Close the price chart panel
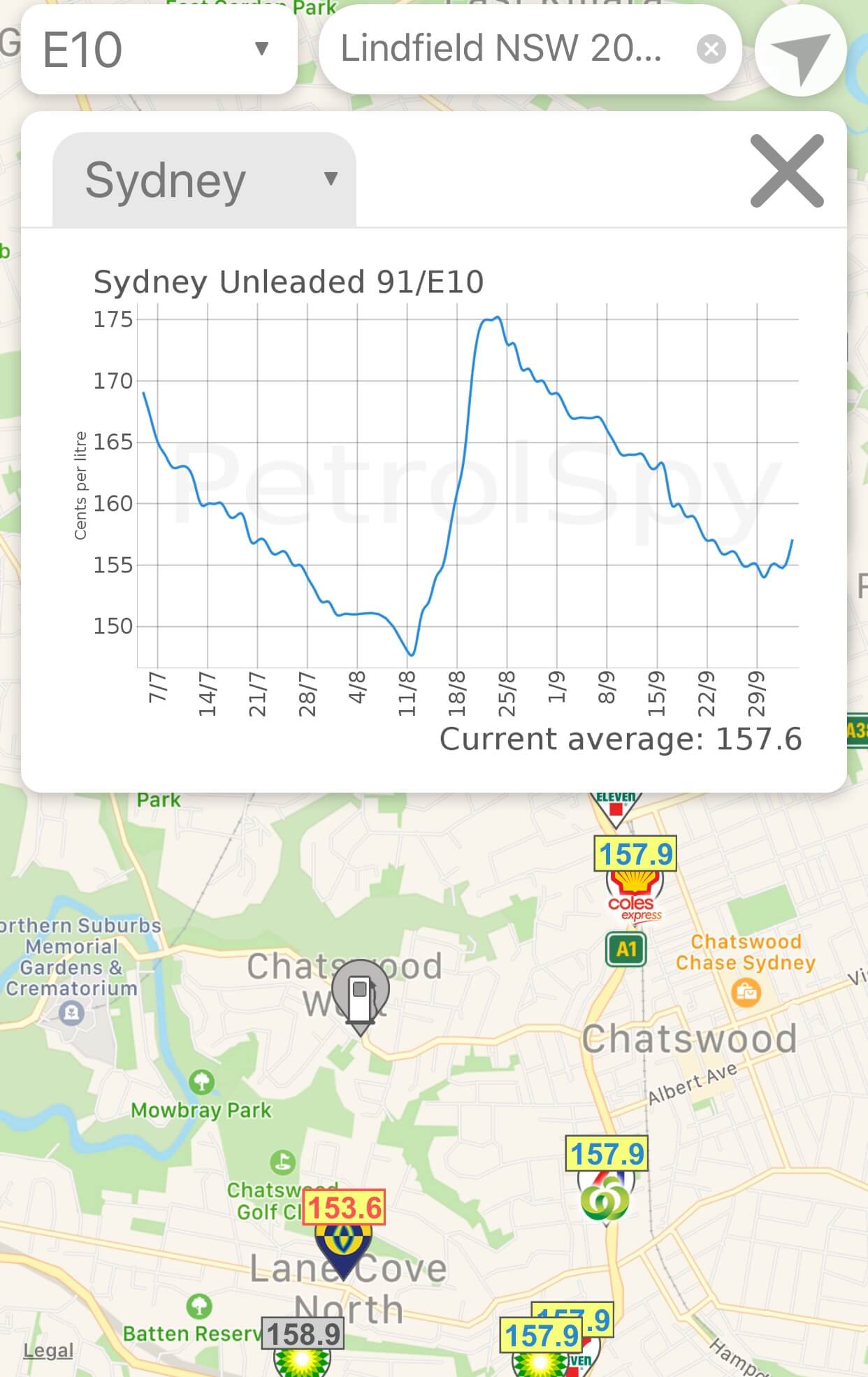Screen dimensions: 868x1377 (x=786, y=171)
